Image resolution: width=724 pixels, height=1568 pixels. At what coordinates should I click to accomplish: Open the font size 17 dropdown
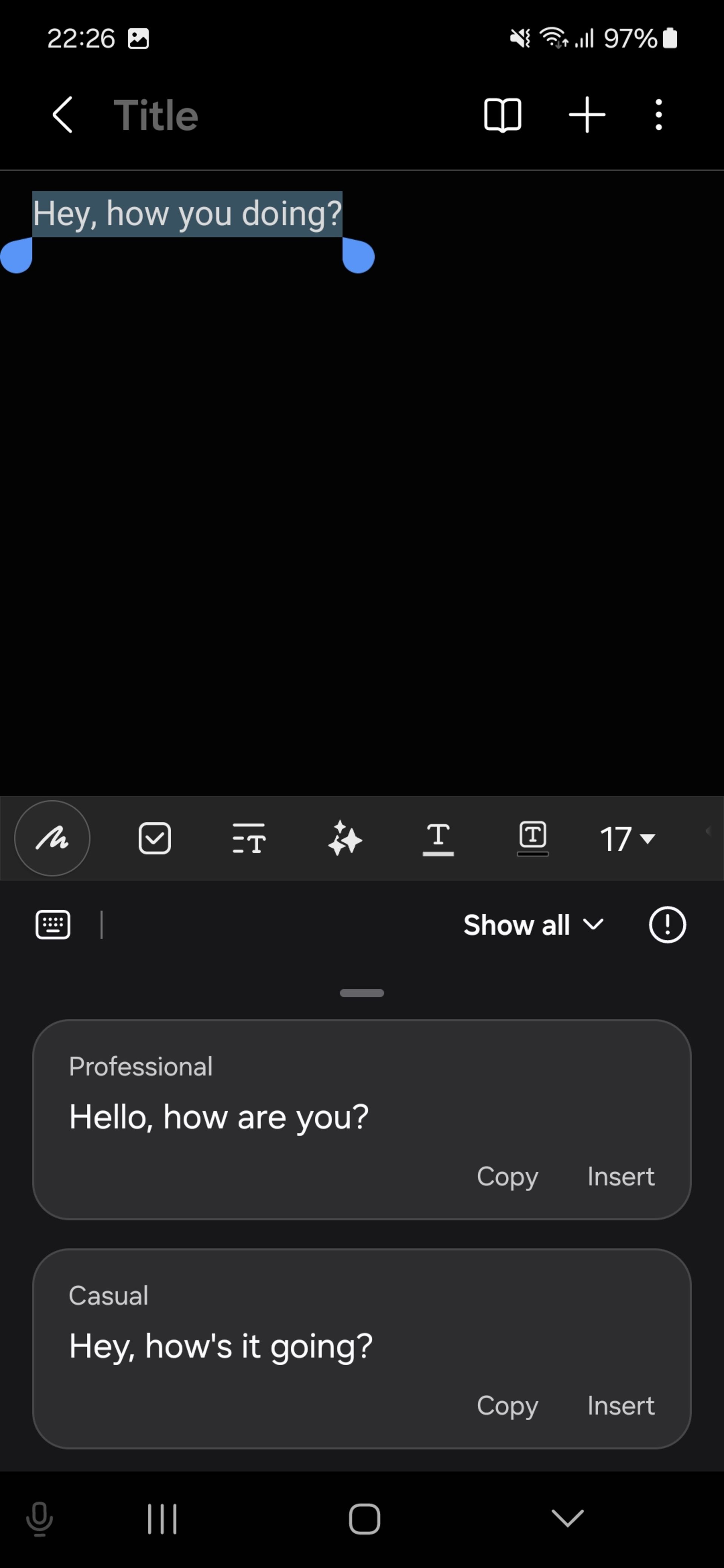pyautogui.click(x=627, y=838)
